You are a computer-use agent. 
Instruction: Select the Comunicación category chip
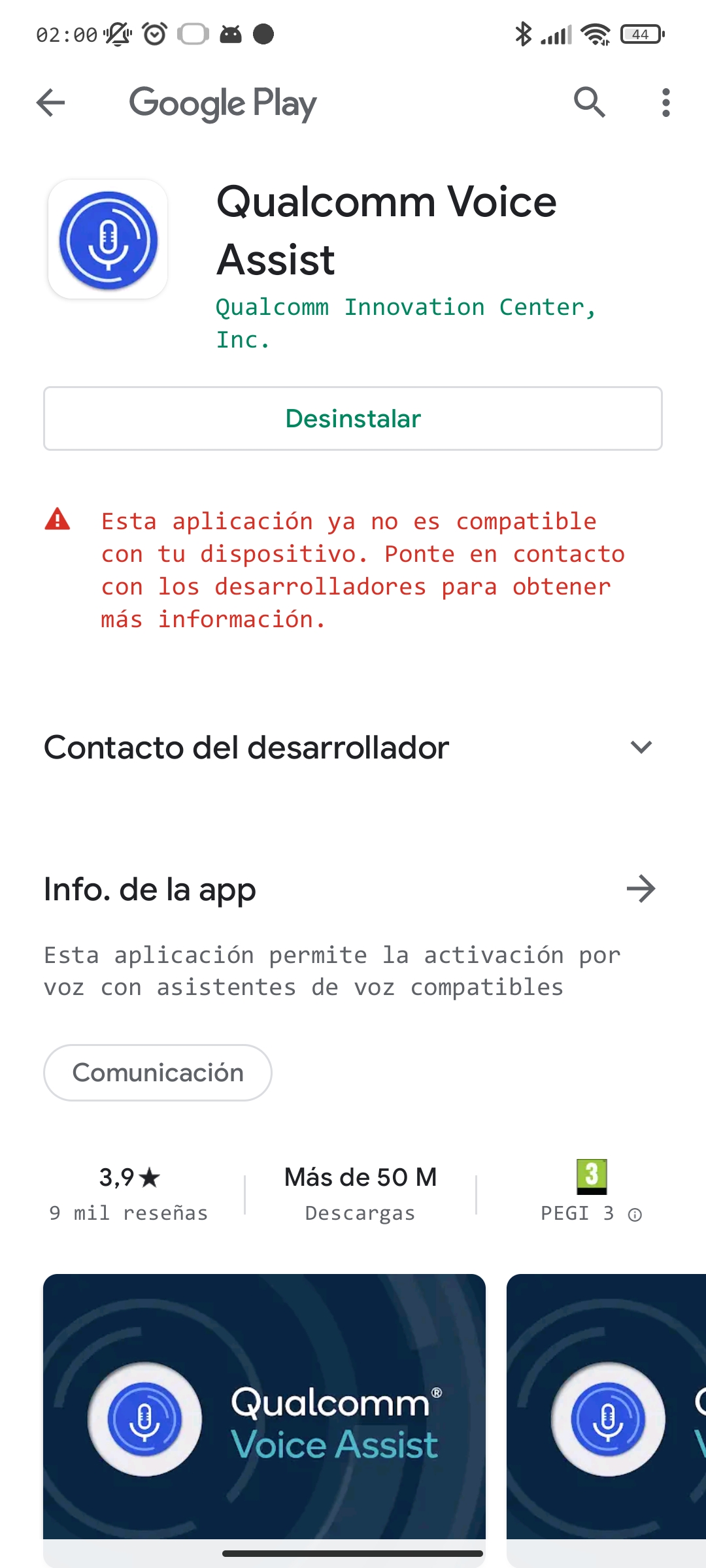pyautogui.click(x=158, y=1073)
